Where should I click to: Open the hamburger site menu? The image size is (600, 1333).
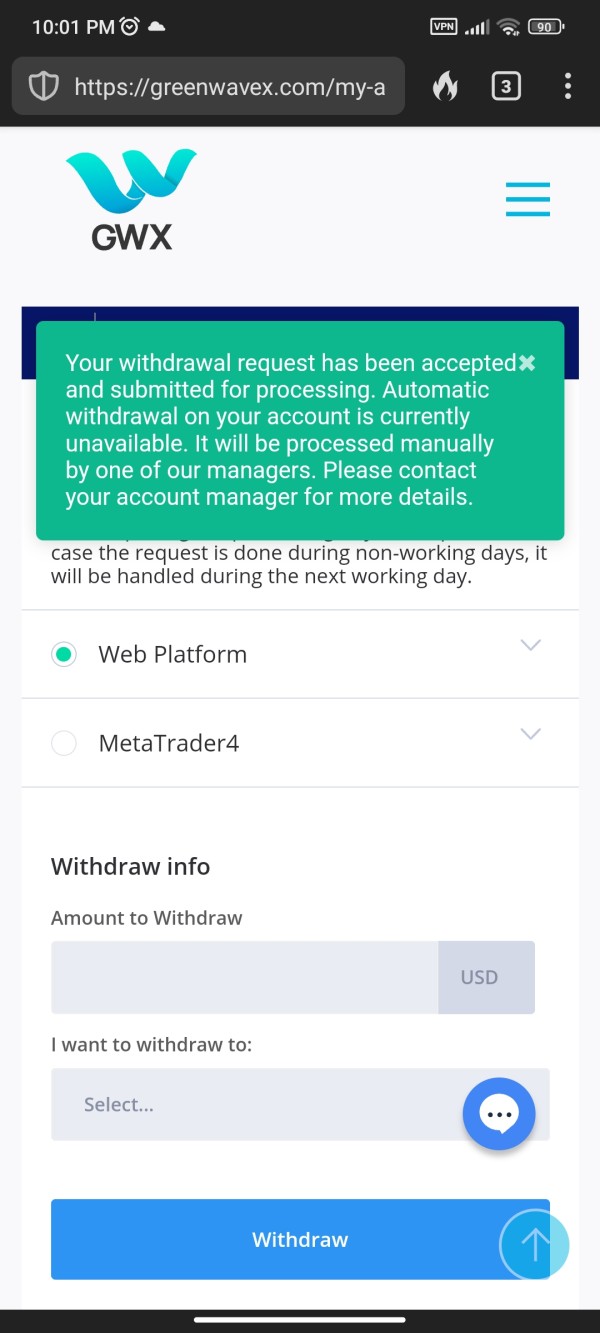pos(528,199)
